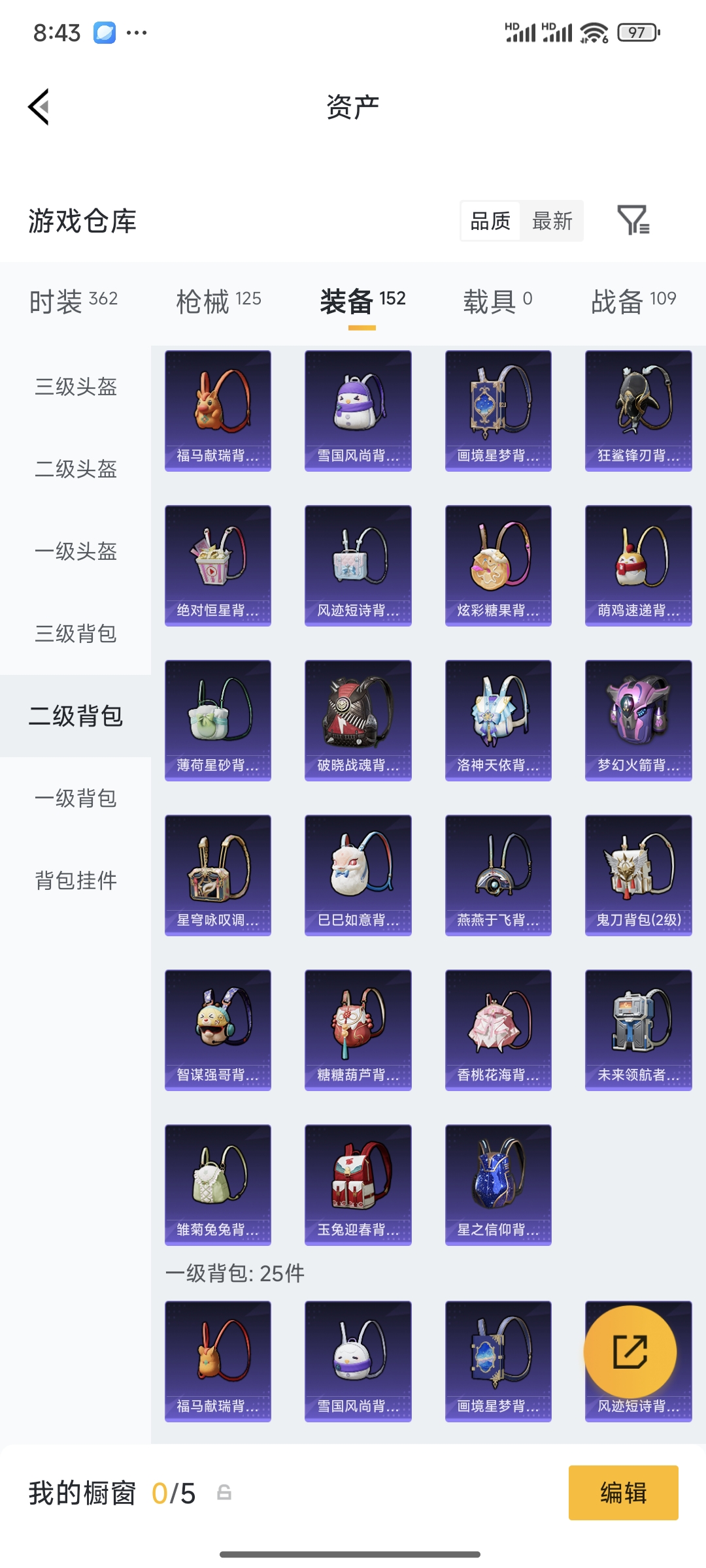Select the 三级头盔 category in sidebar

[x=75, y=387]
